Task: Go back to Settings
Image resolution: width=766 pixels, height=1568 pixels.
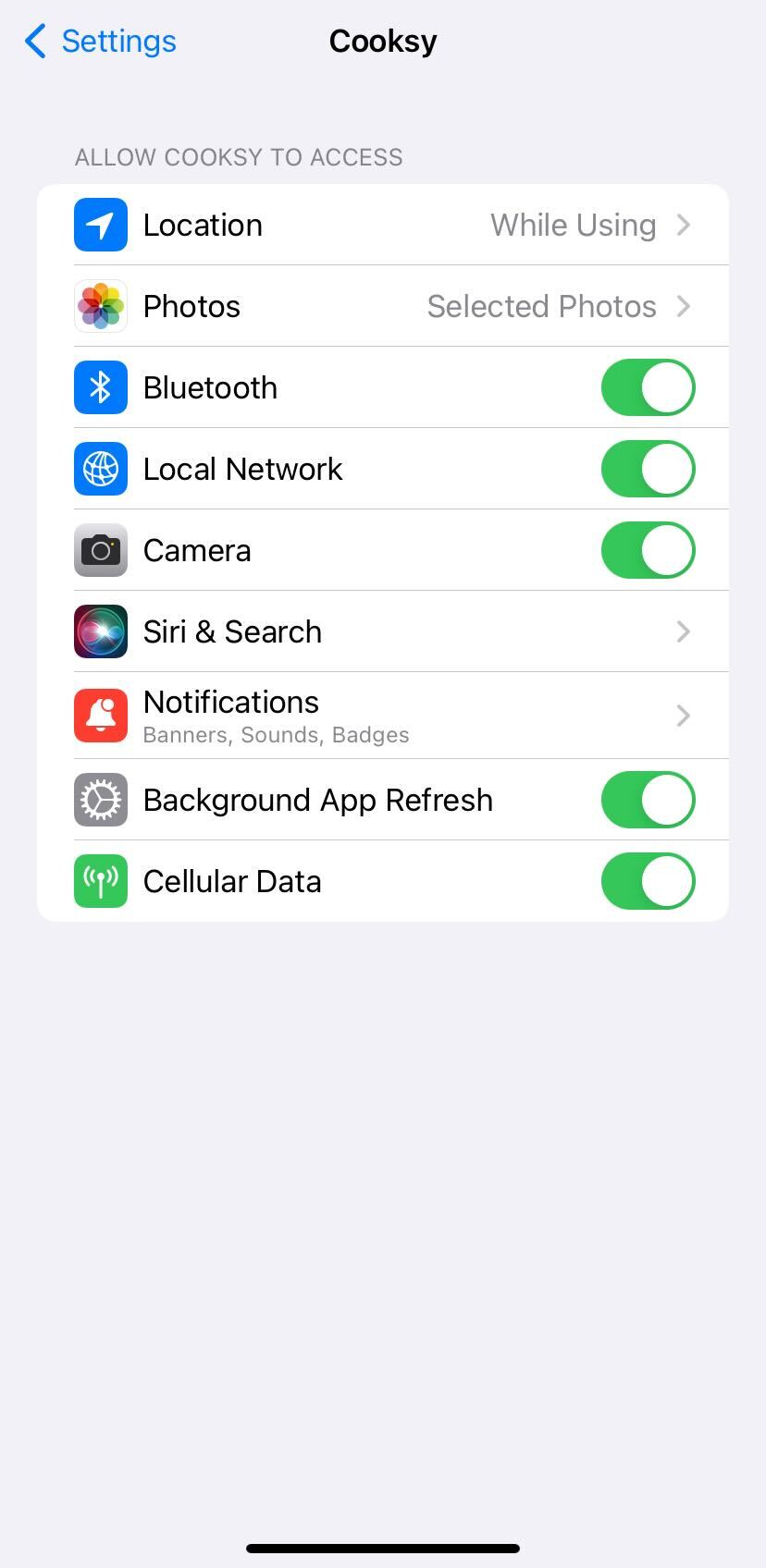Action: click(x=100, y=42)
